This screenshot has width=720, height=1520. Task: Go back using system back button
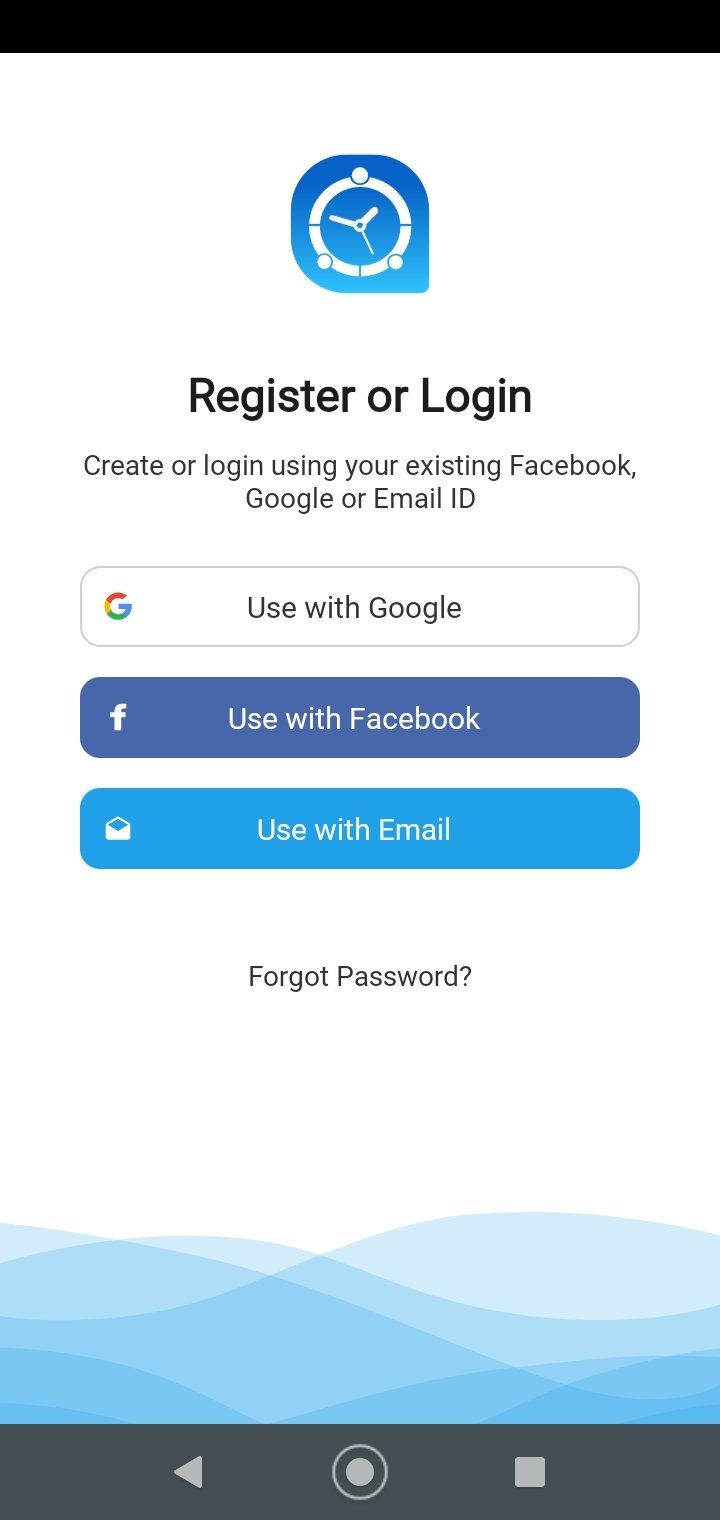[188, 1472]
